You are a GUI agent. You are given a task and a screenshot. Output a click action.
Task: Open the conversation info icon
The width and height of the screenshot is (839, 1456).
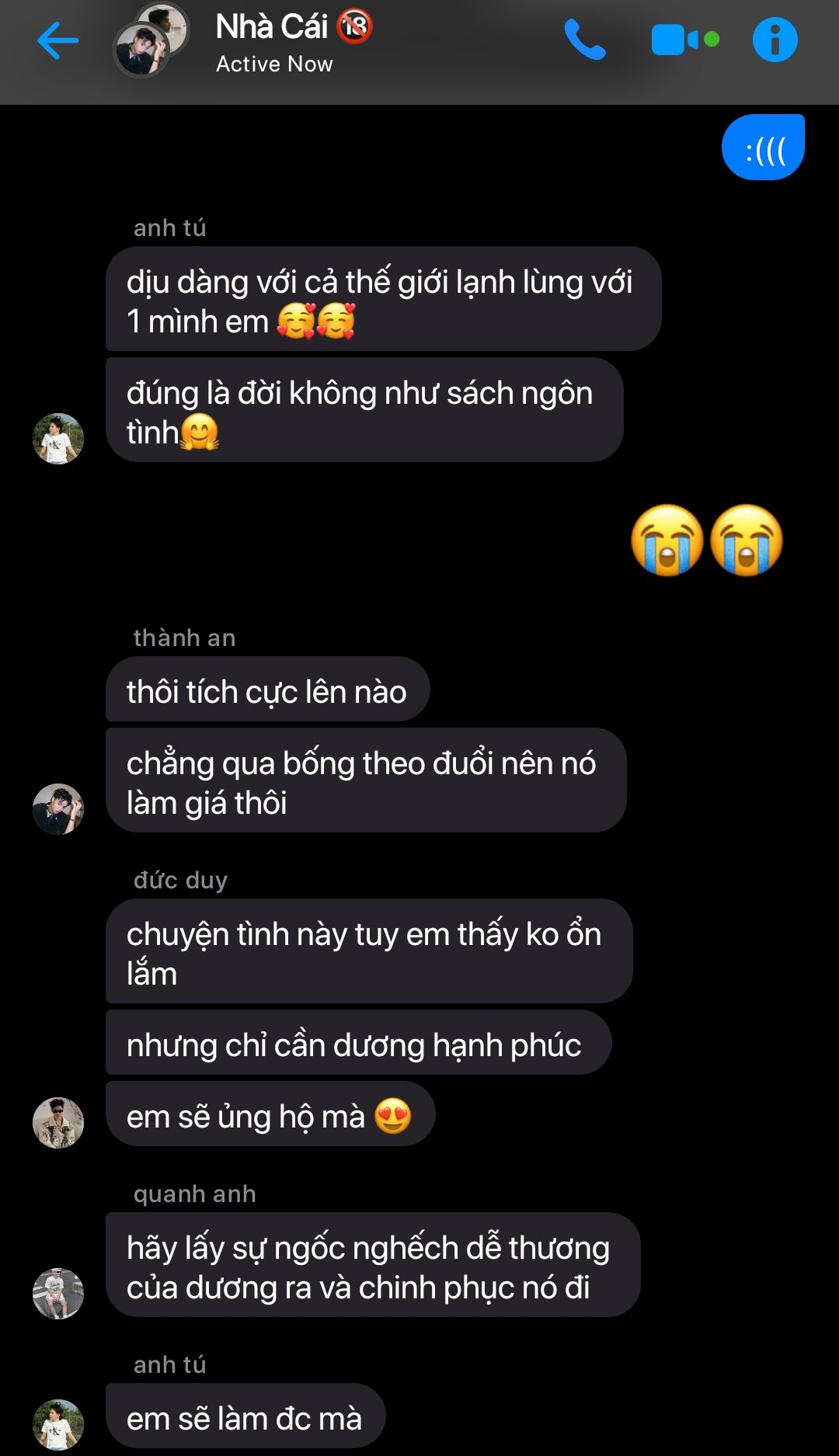click(775, 40)
